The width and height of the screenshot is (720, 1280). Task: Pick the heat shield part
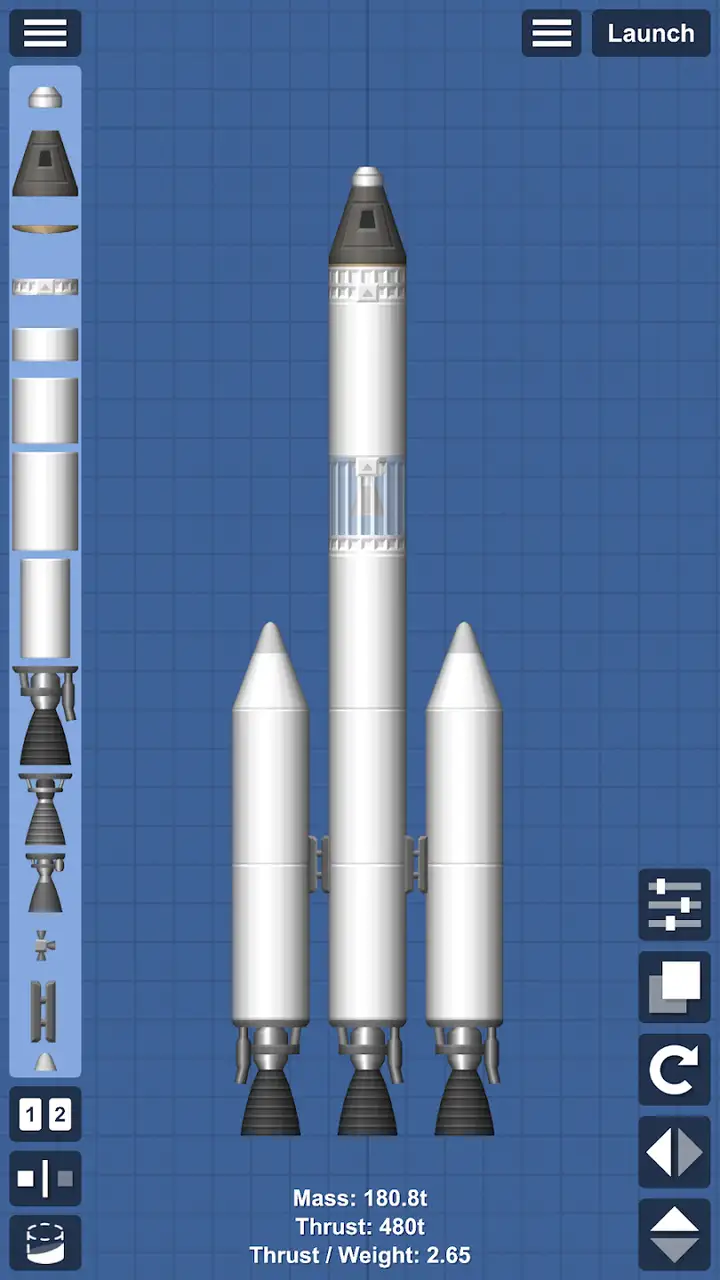(45, 229)
